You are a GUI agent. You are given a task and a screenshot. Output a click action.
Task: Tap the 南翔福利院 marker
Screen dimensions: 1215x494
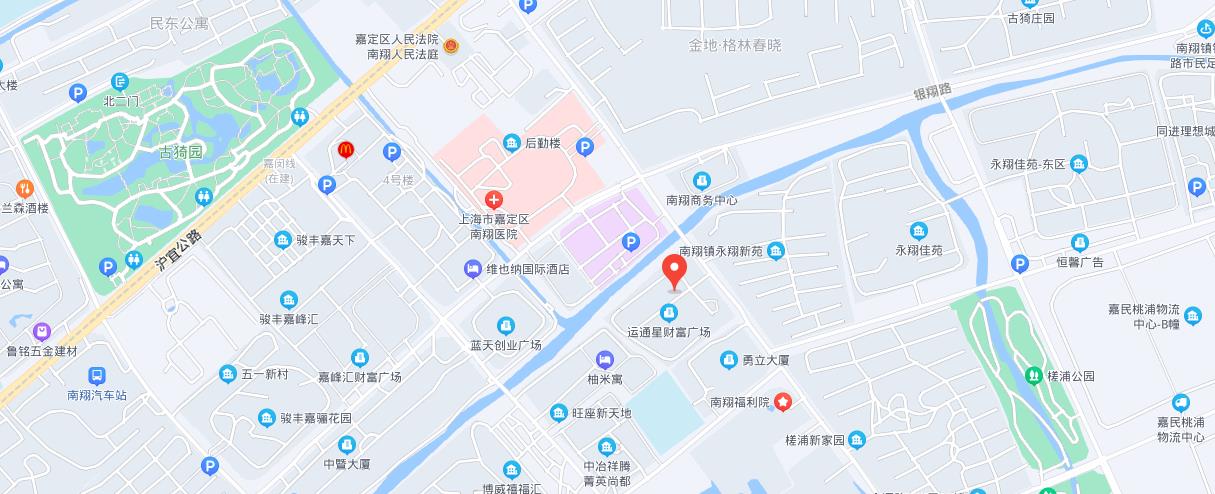[783, 402]
